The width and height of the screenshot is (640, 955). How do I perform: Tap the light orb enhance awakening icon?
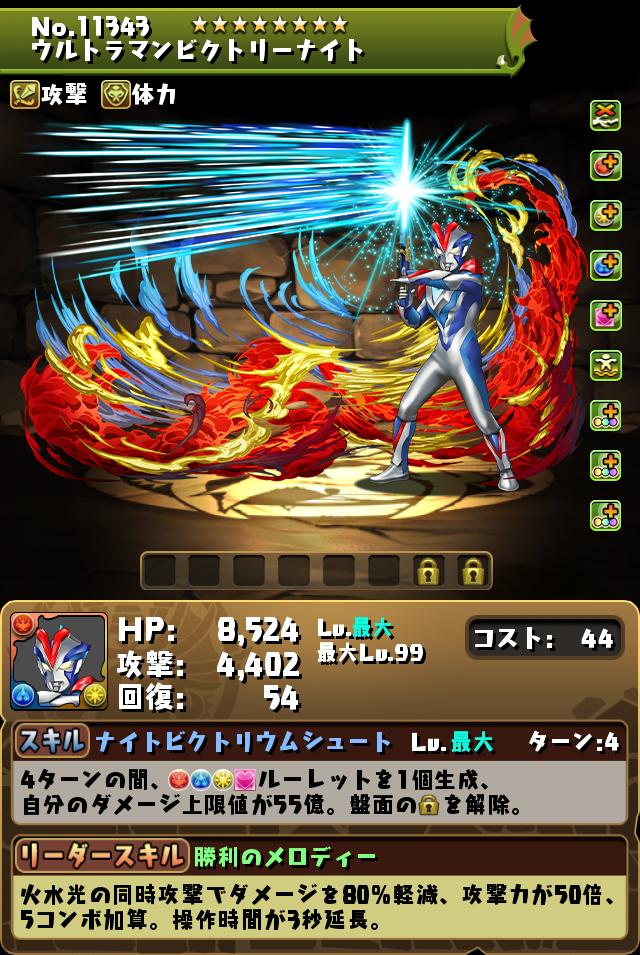pyautogui.click(x=605, y=214)
